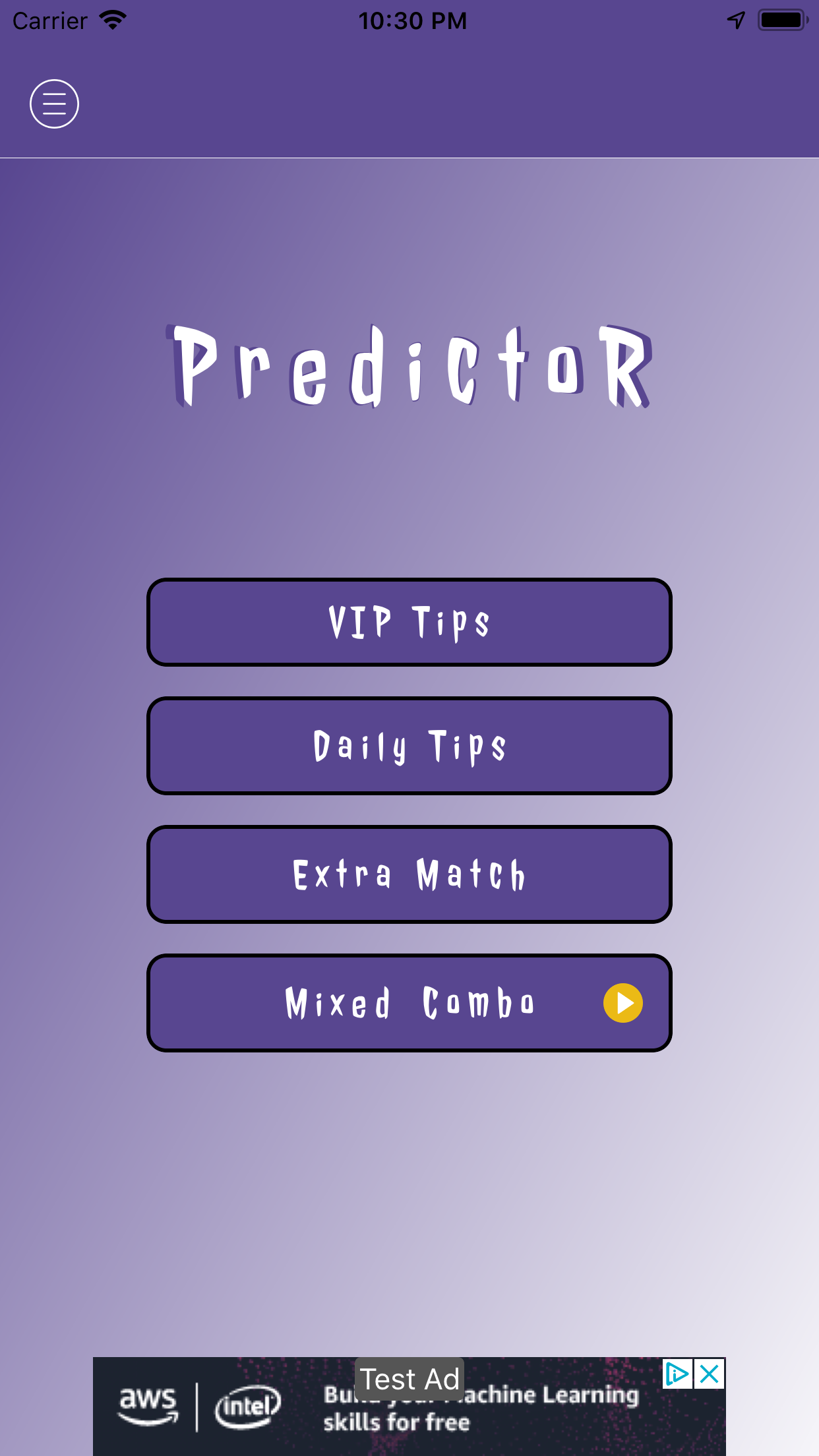Open the Mixed Combo section

click(409, 1003)
